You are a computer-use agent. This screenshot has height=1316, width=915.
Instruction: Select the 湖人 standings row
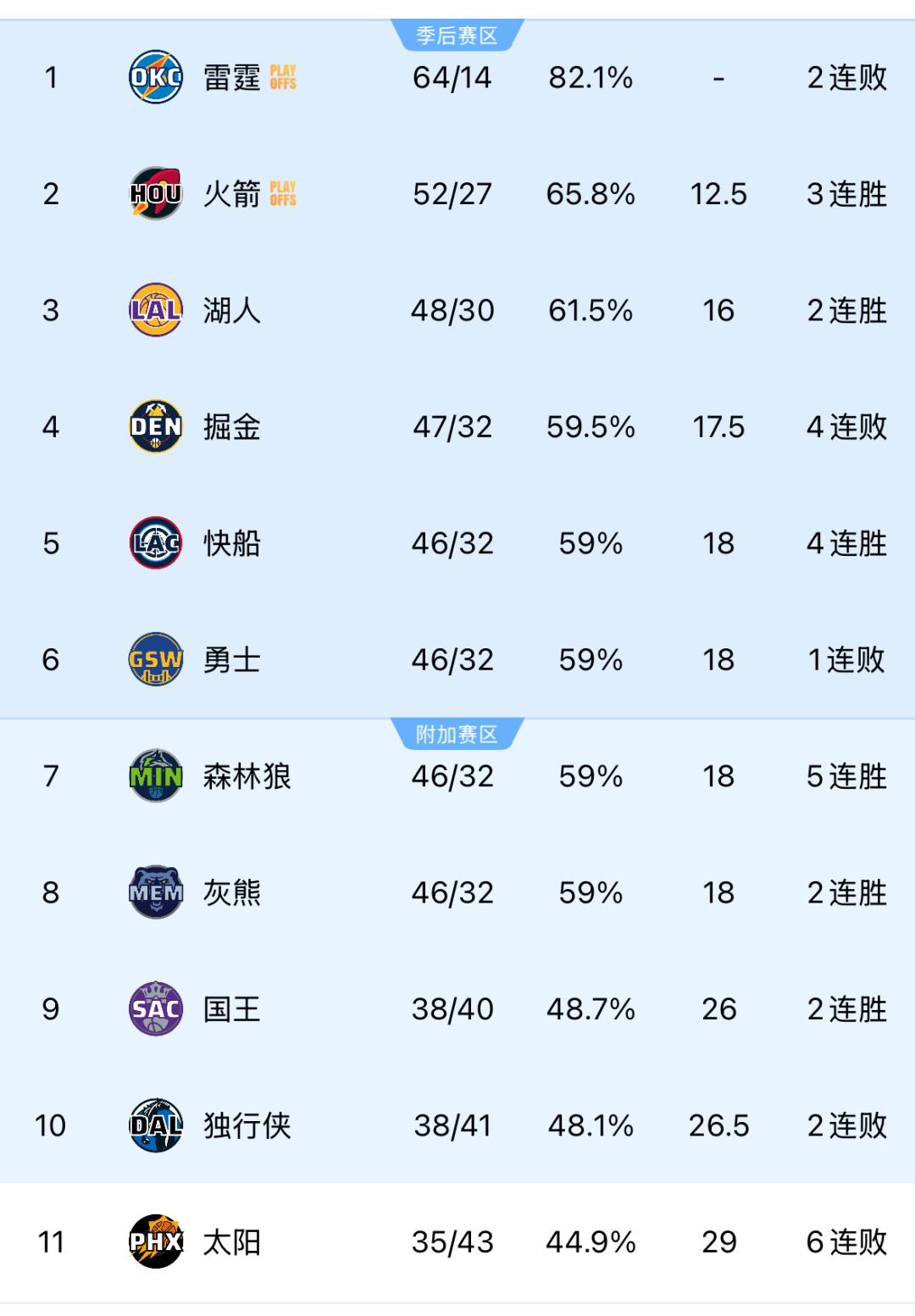[230, 310]
